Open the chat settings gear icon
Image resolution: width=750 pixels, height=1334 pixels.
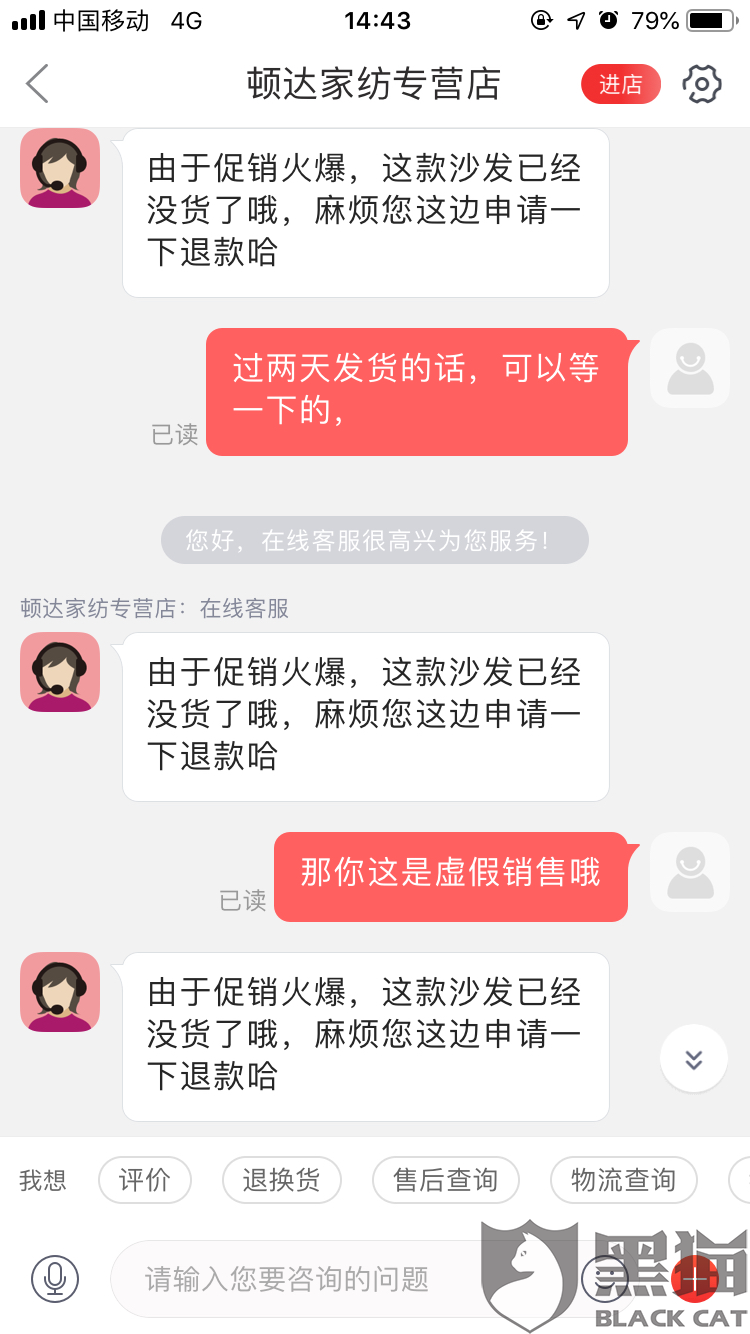[x=702, y=85]
